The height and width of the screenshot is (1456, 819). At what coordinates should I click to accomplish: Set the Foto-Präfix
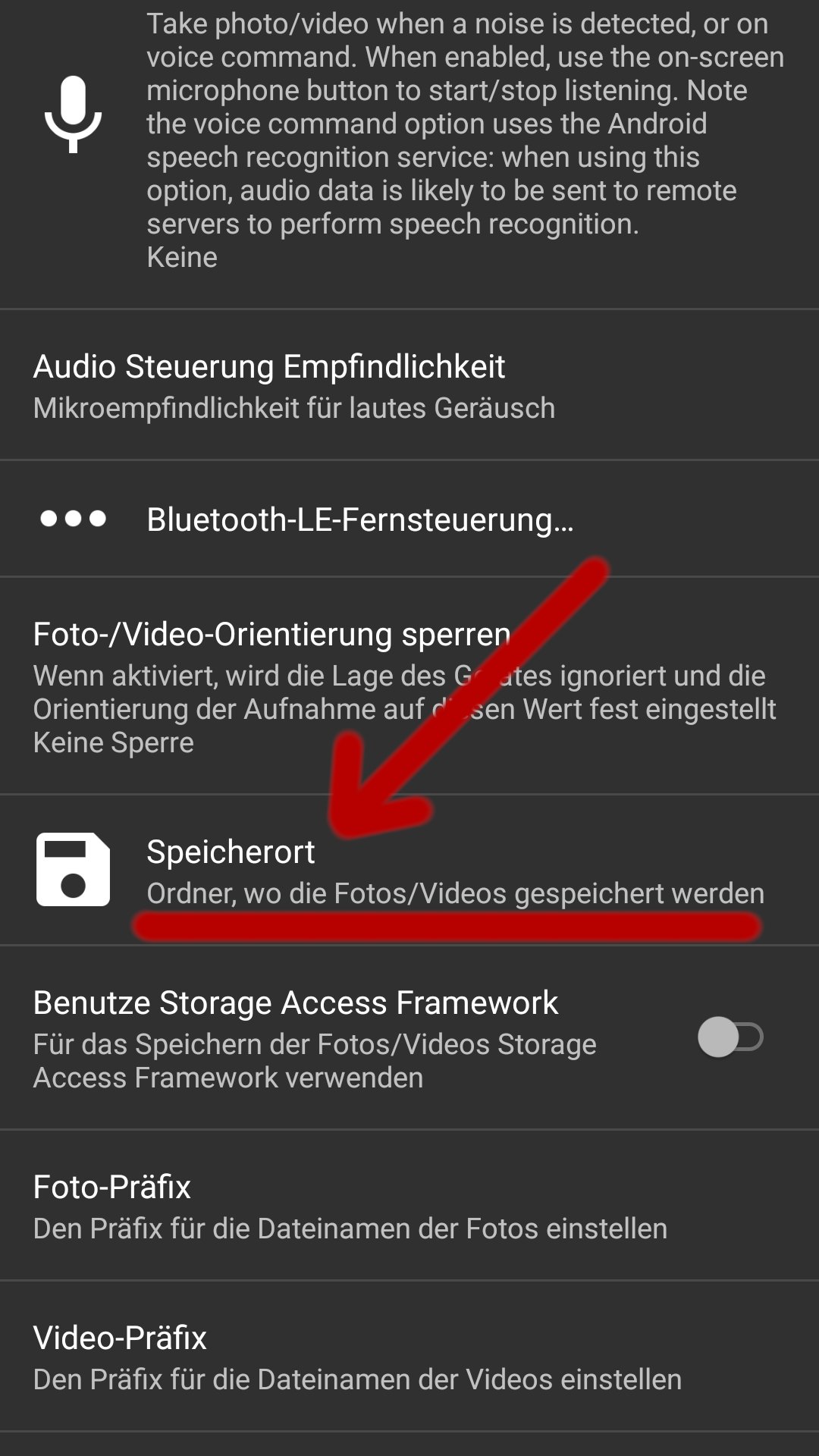pos(409,1206)
